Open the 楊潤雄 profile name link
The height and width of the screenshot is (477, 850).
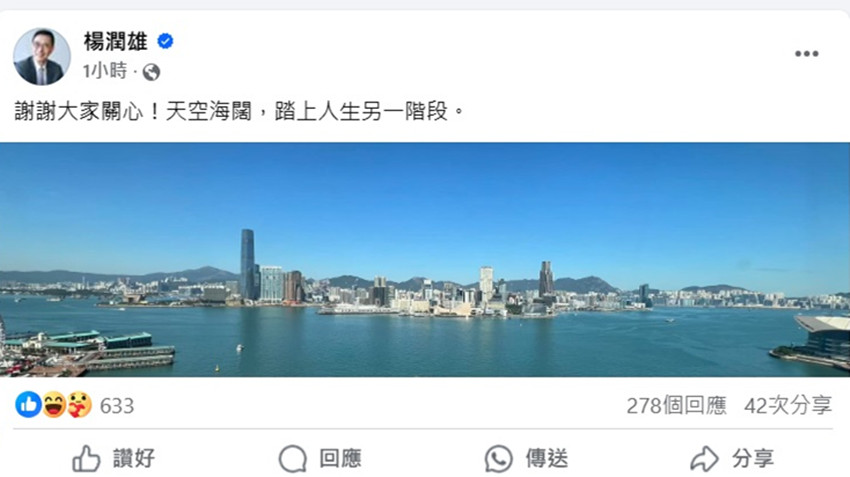114,41
